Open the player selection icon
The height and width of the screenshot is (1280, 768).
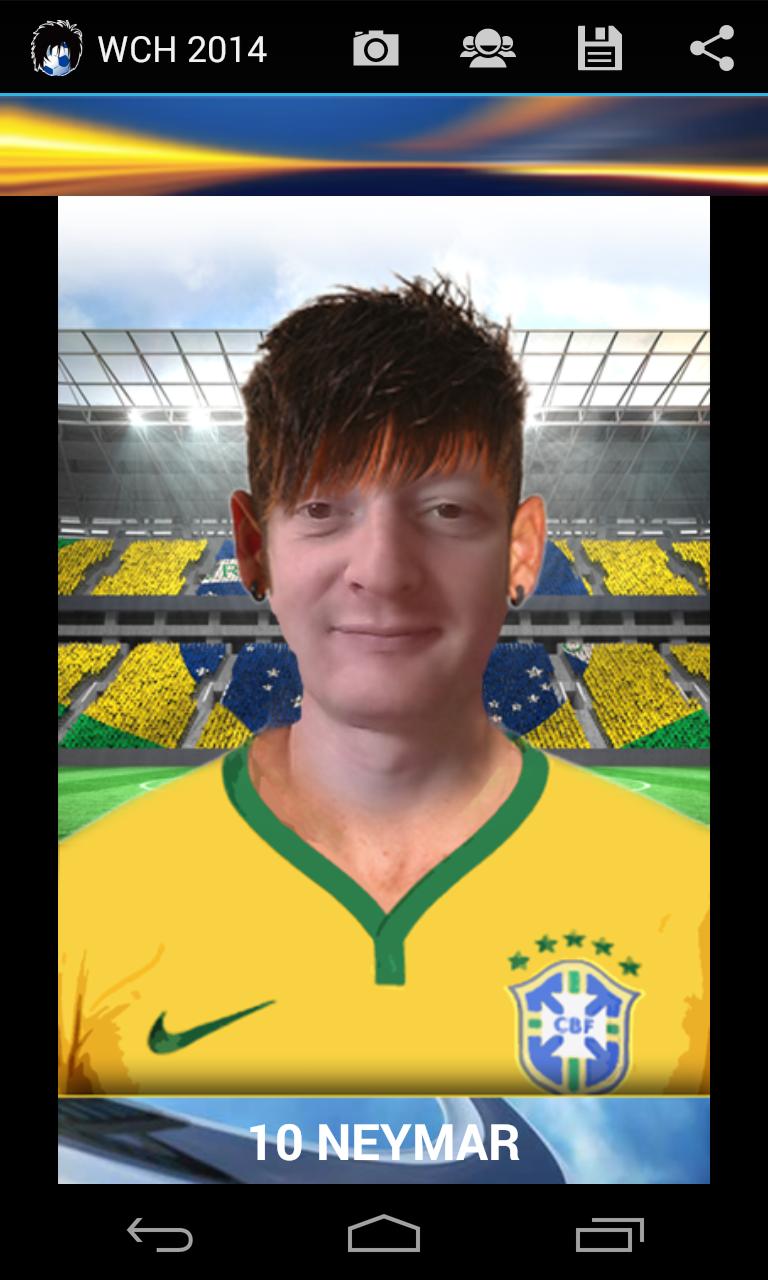(488, 48)
